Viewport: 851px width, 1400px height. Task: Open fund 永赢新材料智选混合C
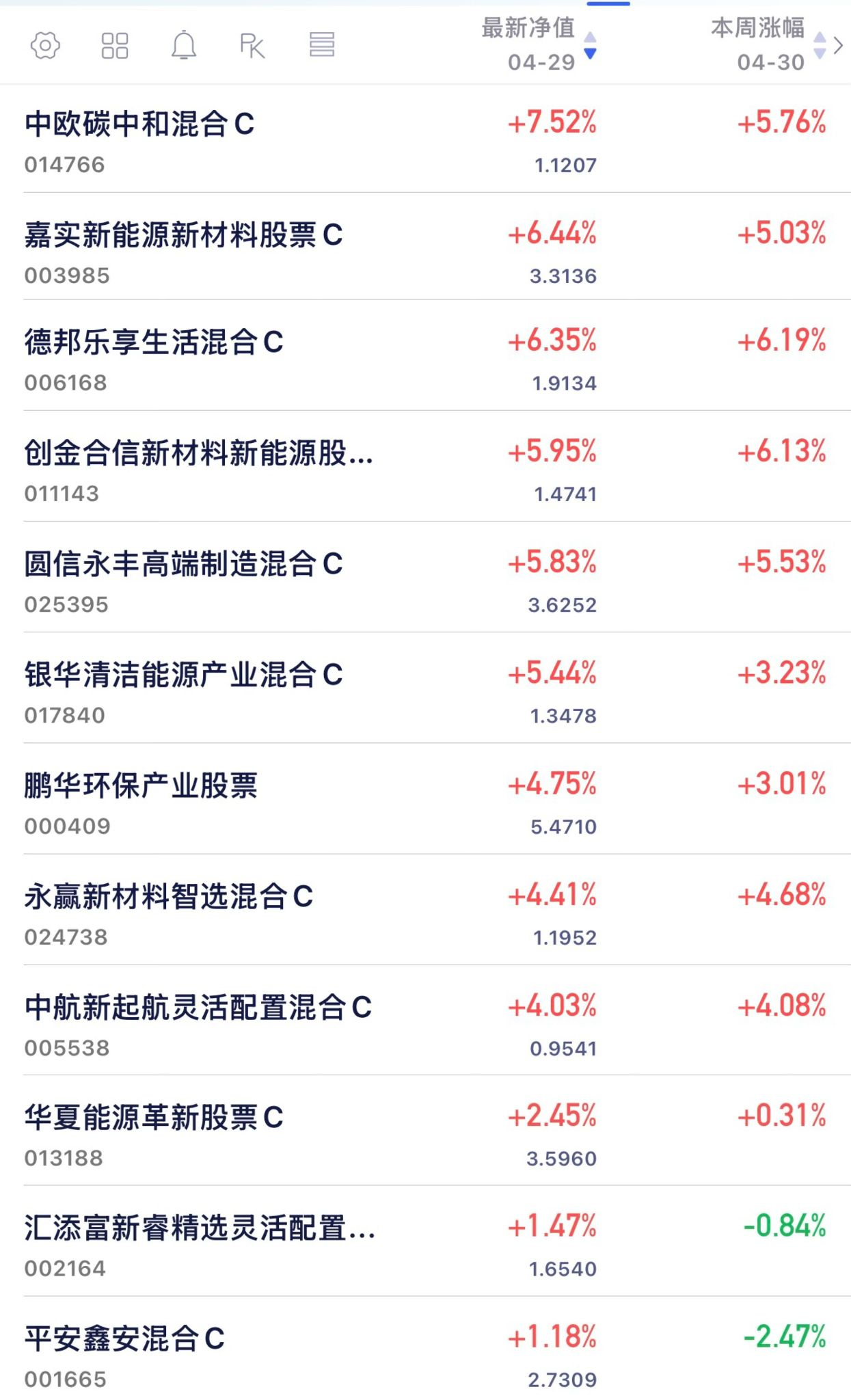coord(425,910)
